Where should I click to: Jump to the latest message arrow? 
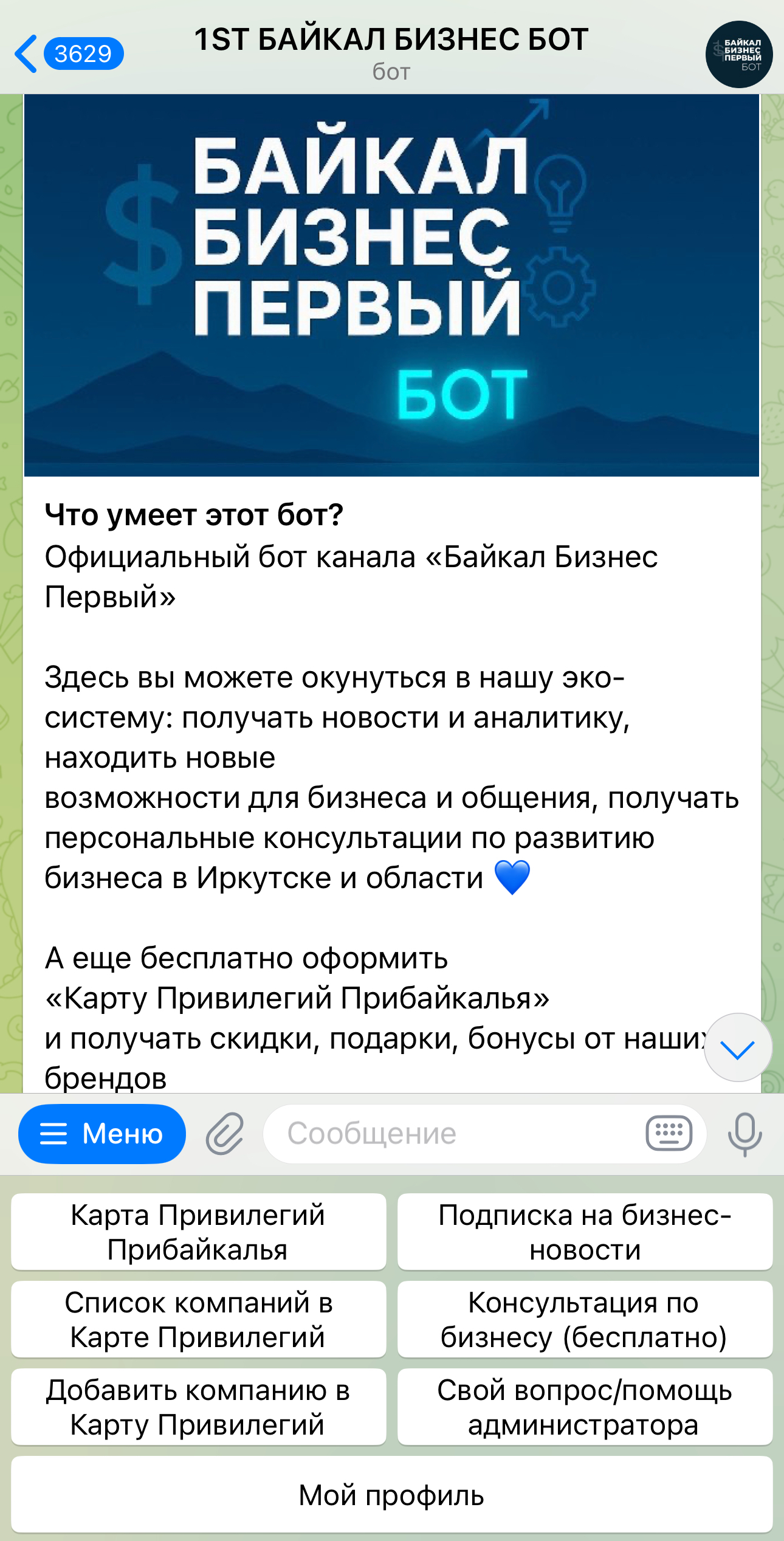coord(737,1047)
